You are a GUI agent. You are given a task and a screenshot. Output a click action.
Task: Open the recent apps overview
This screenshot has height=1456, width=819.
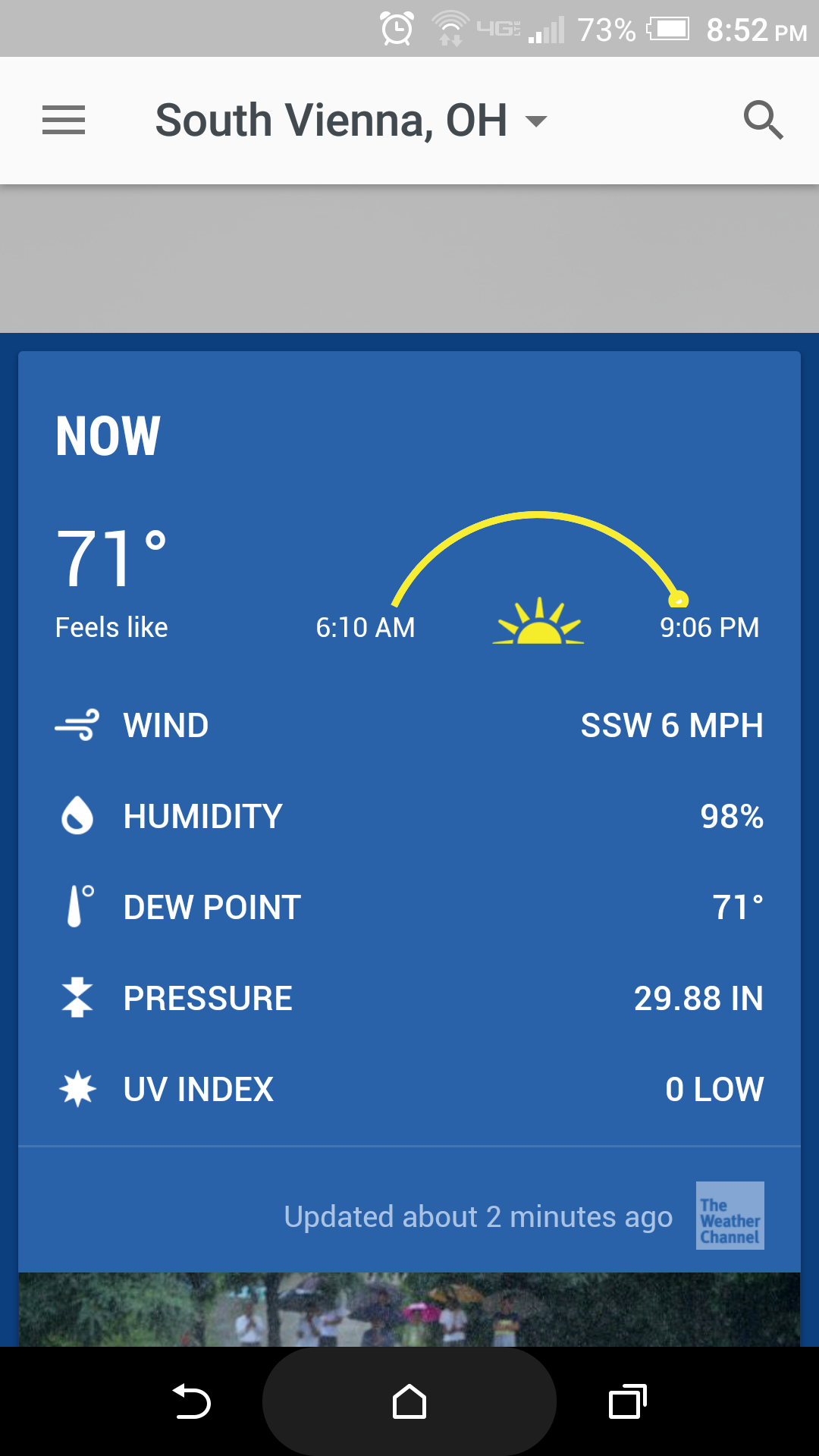click(x=628, y=1401)
